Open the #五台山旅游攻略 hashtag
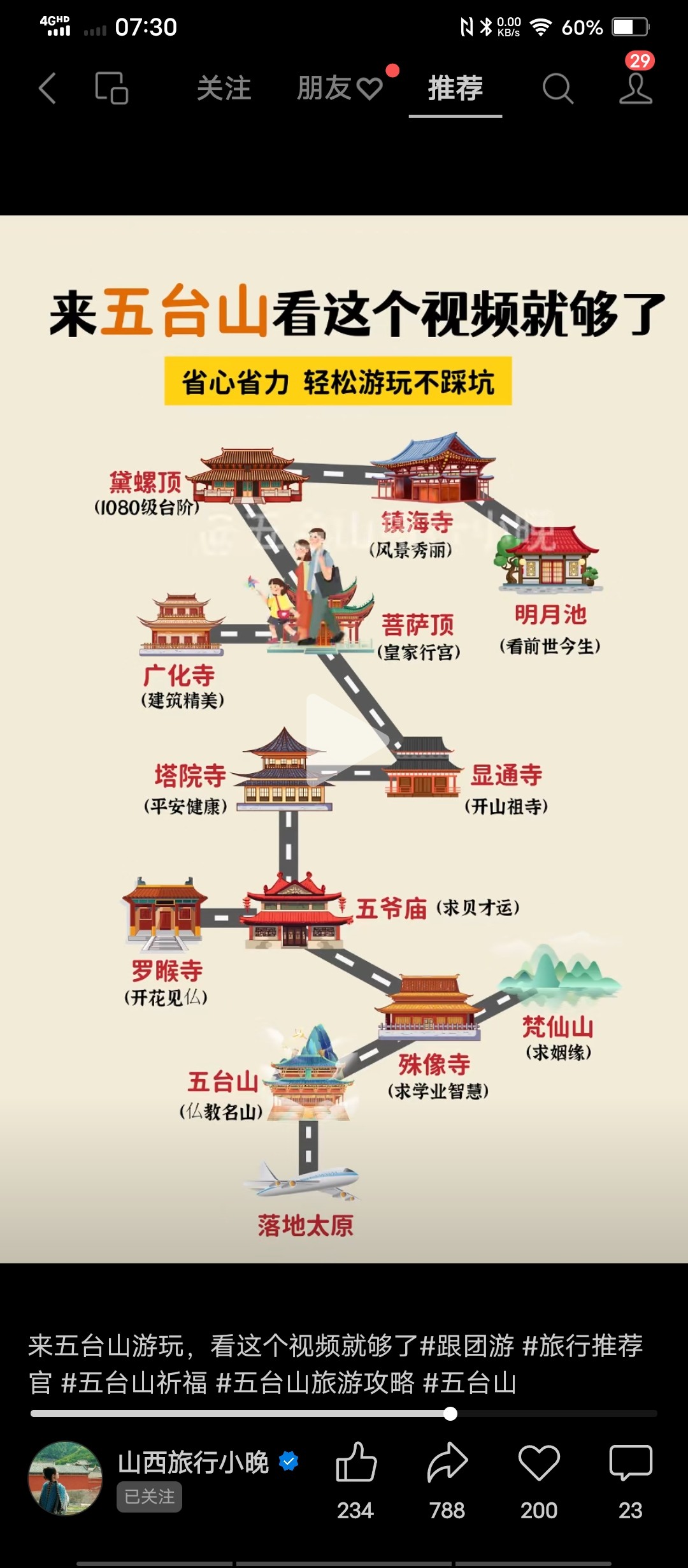This screenshot has width=688, height=1568. [x=315, y=1383]
